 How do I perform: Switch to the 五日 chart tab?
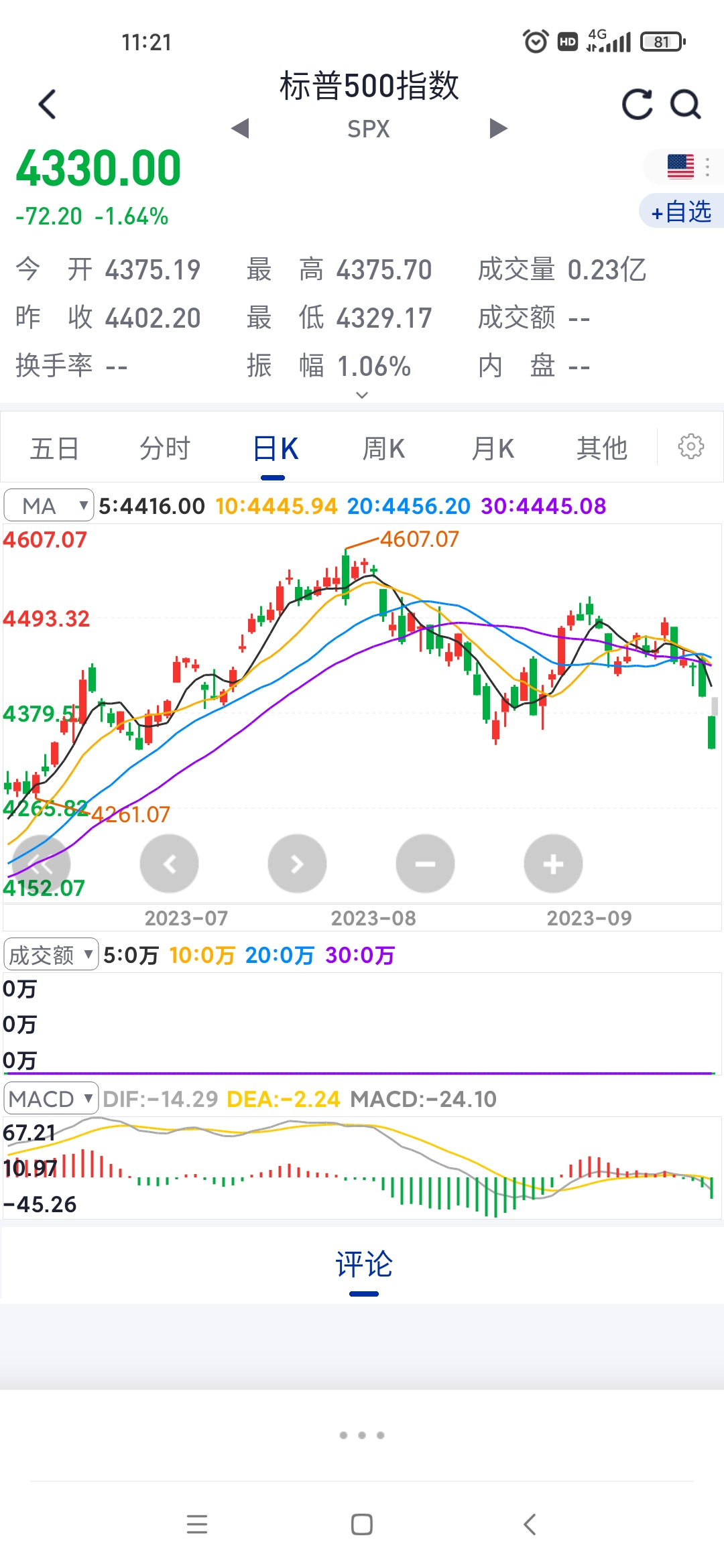click(55, 448)
